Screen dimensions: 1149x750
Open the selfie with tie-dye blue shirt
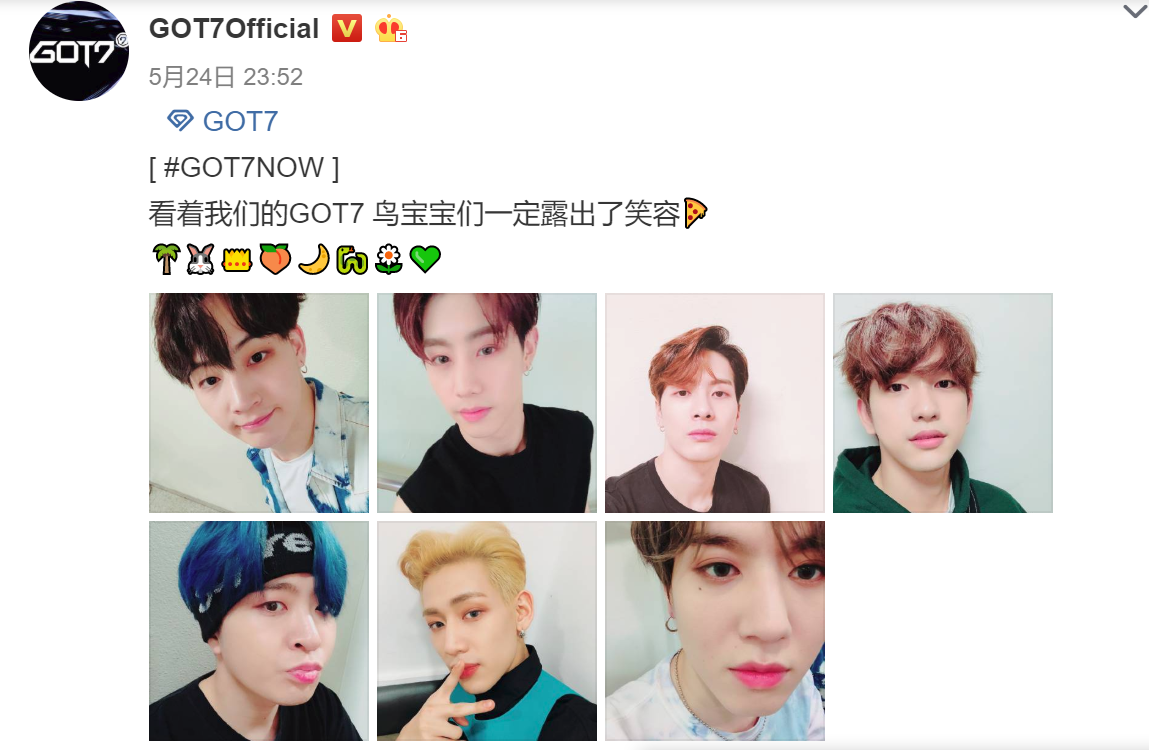click(x=259, y=403)
